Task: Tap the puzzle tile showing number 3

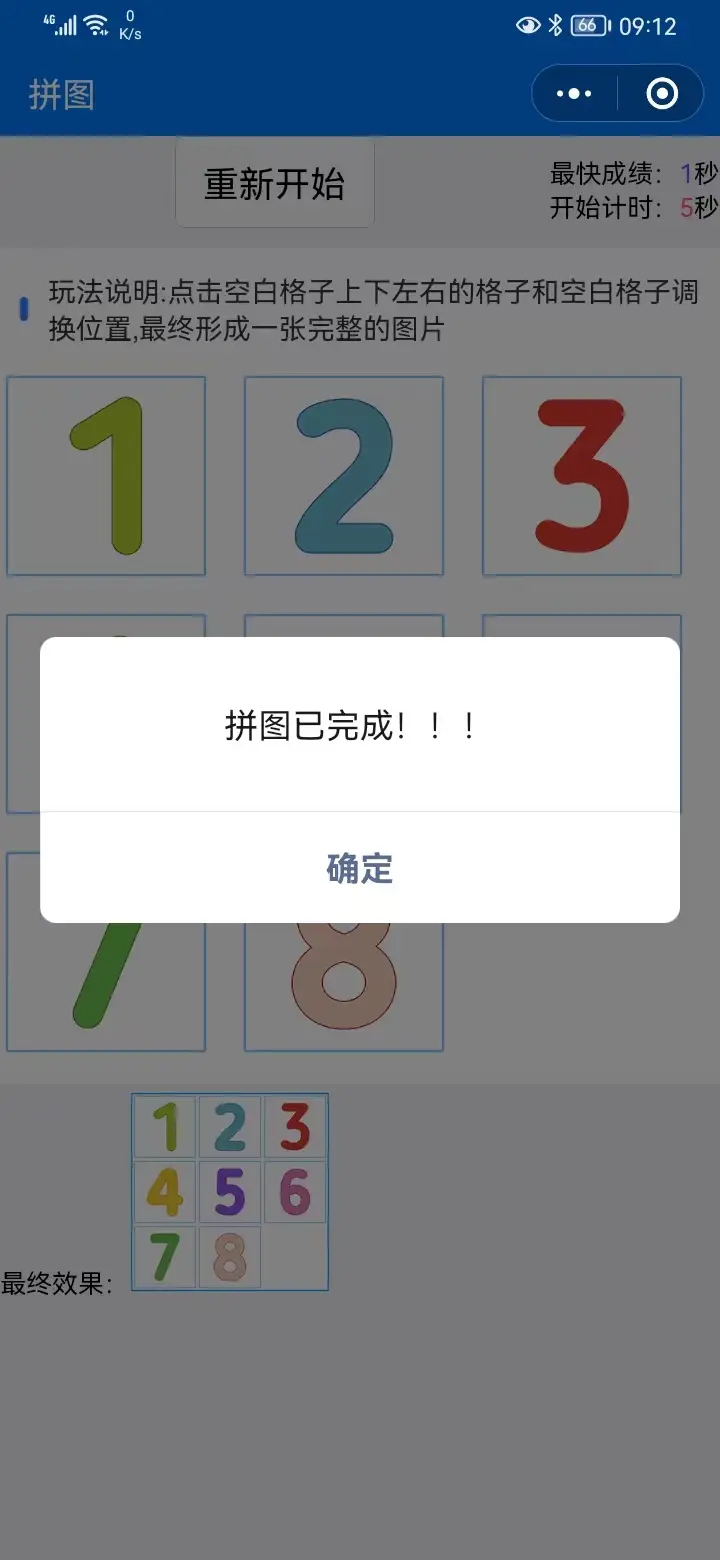Action: tap(582, 476)
